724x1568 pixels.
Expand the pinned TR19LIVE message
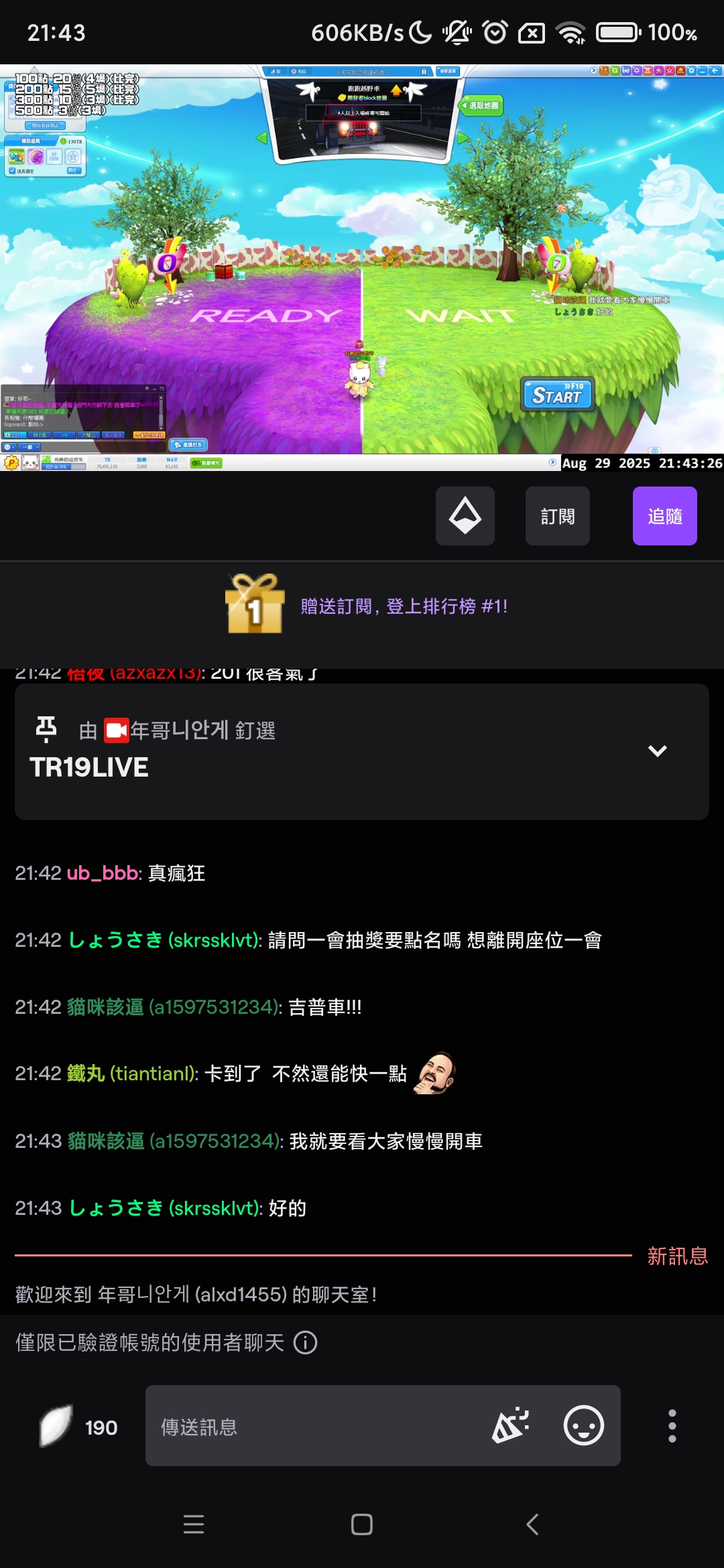pos(657,750)
